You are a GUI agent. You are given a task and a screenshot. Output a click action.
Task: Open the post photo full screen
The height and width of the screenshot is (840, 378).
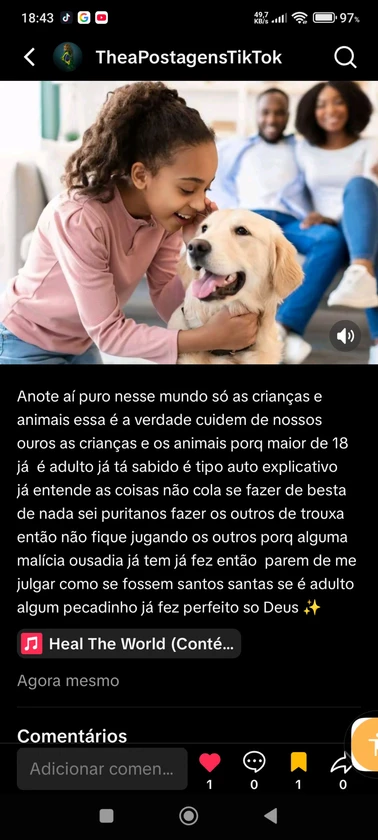(x=189, y=222)
